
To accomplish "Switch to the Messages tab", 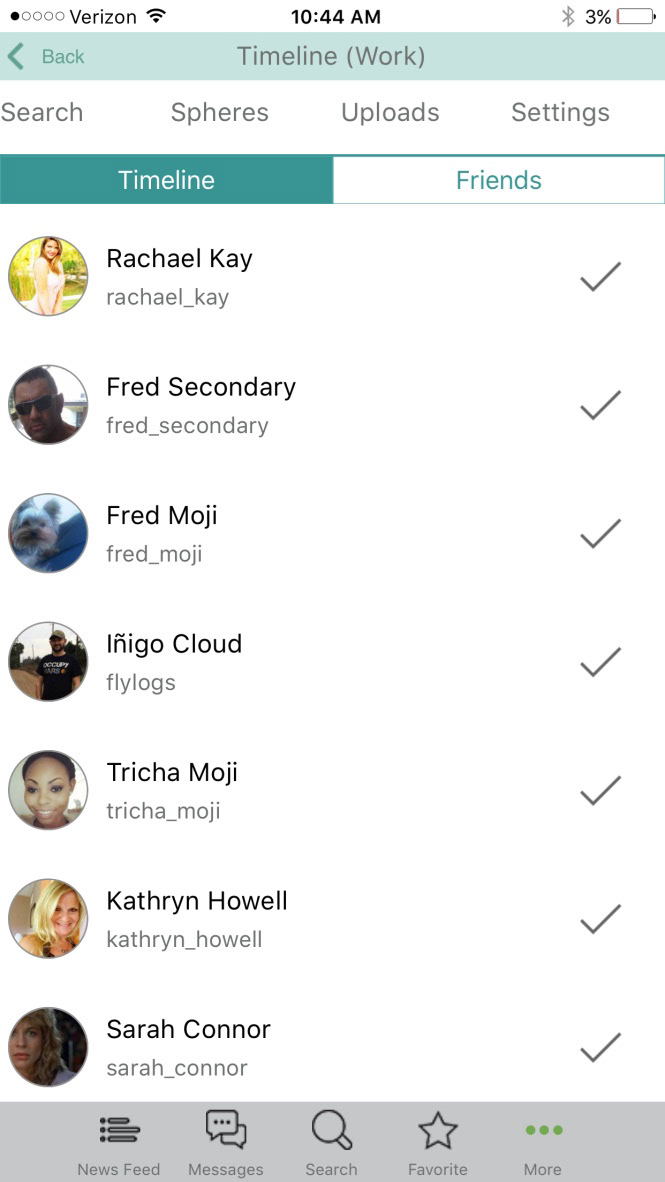I will click(226, 1143).
